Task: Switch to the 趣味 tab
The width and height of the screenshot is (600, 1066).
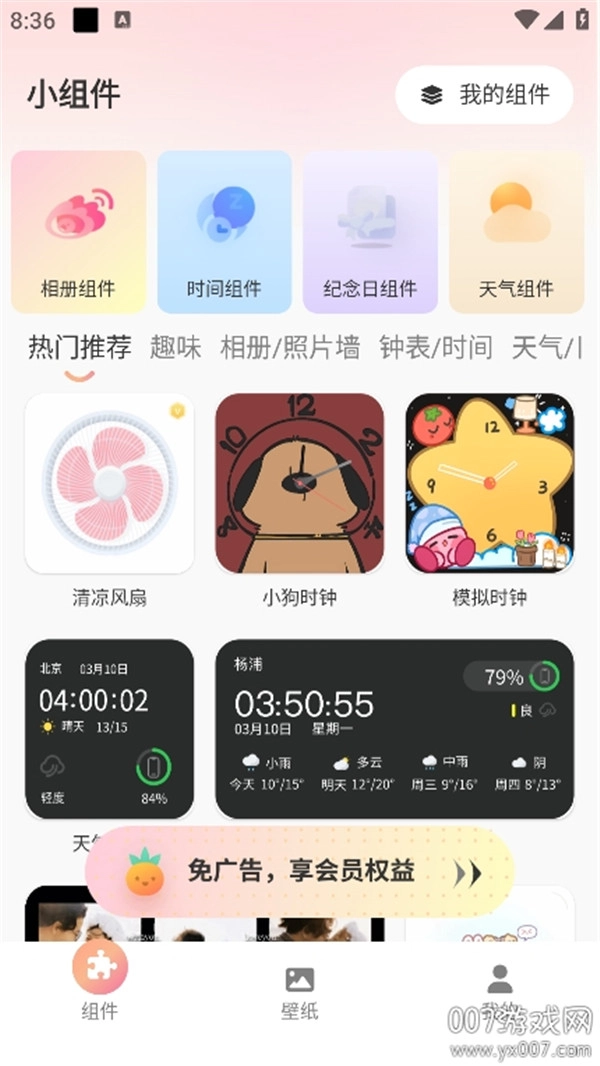Action: (175, 348)
